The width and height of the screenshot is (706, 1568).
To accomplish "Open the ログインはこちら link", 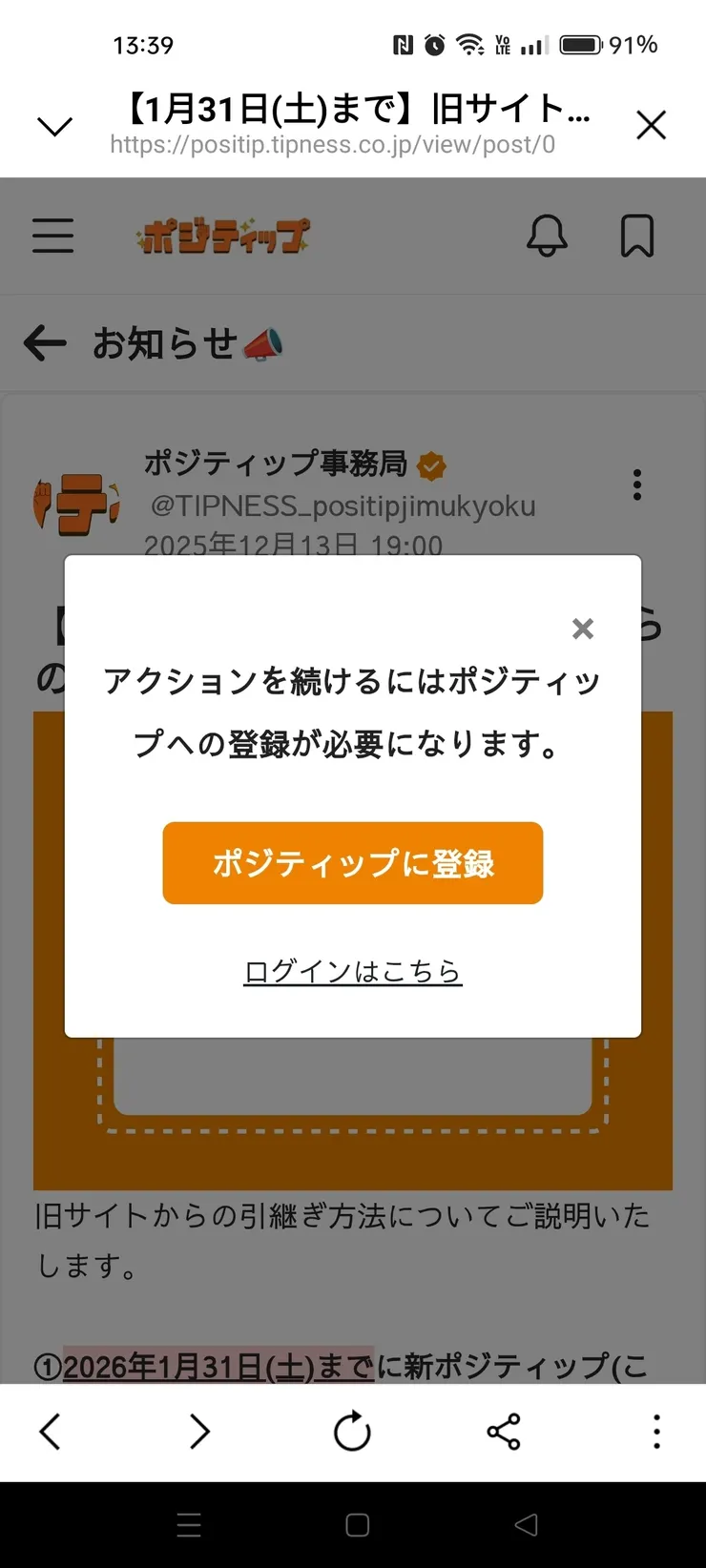I will pyautogui.click(x=352, y=971).
